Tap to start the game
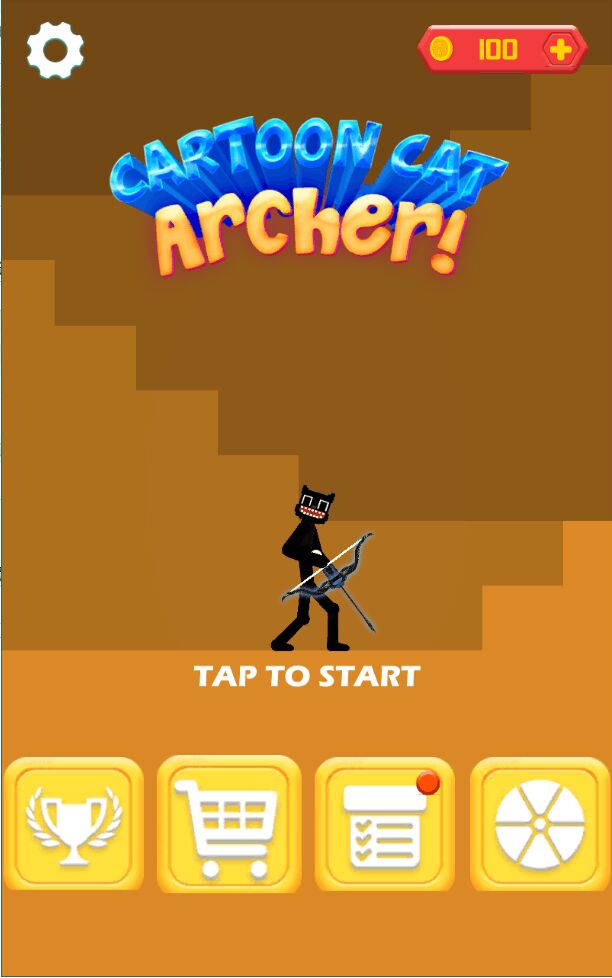 click(x=307, y=676)
